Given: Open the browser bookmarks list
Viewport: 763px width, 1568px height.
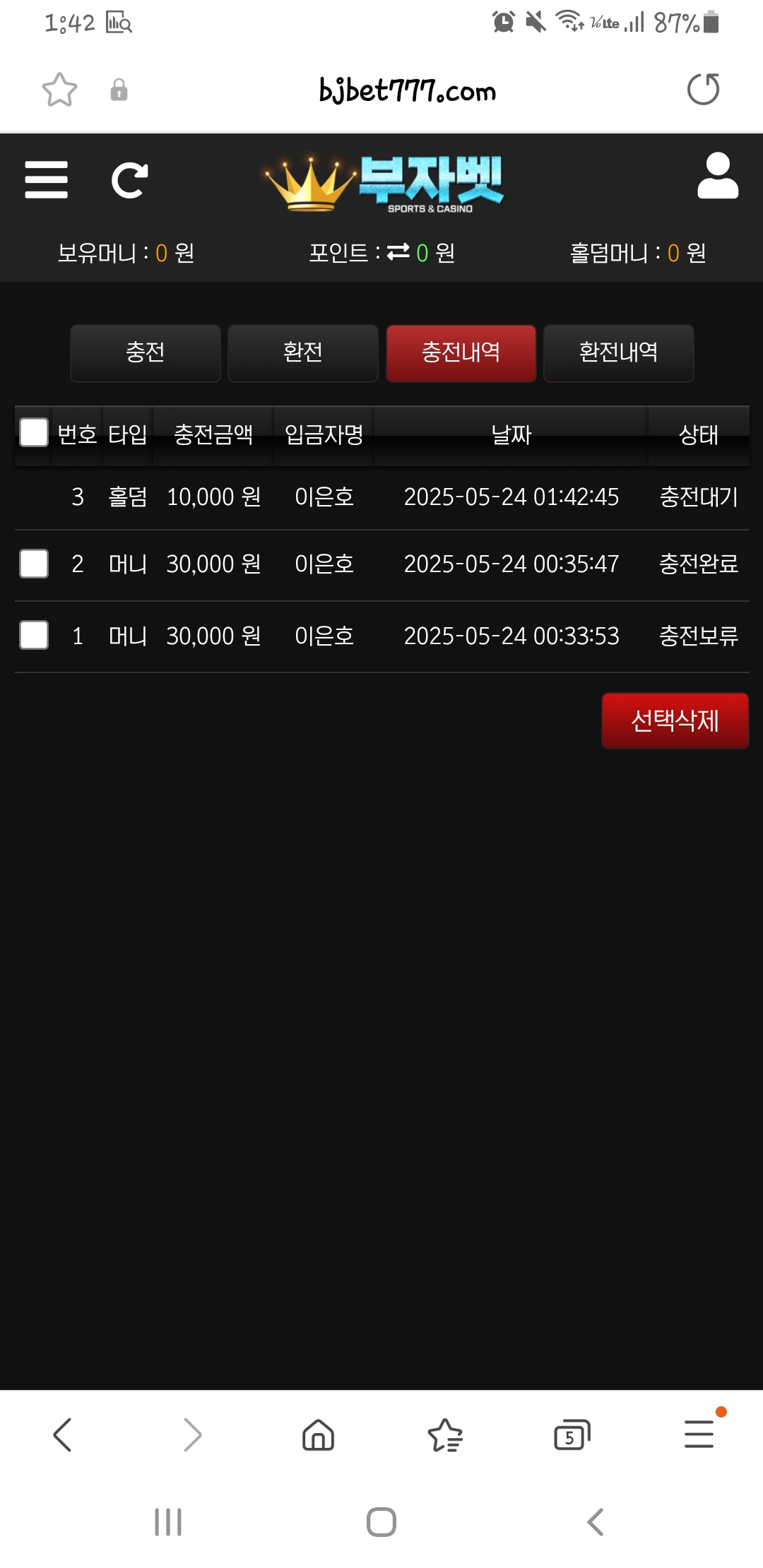Looking at the screenshot, I should click(x=445, y=1435).
